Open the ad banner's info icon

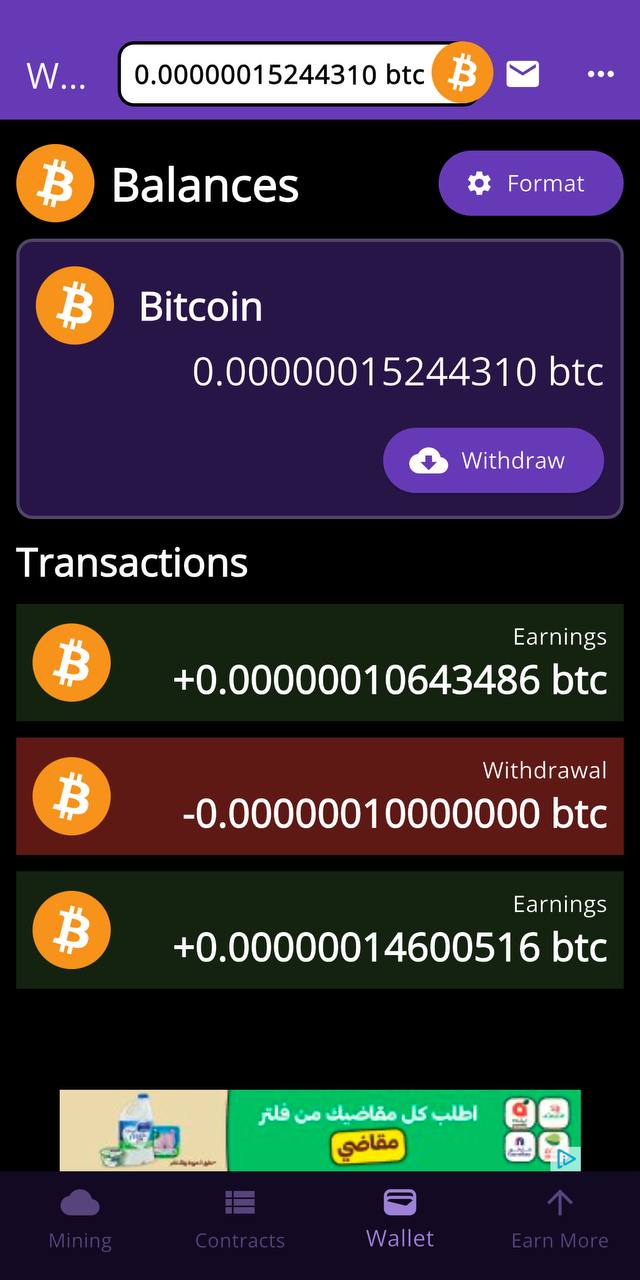click(x=567, y=1159)
